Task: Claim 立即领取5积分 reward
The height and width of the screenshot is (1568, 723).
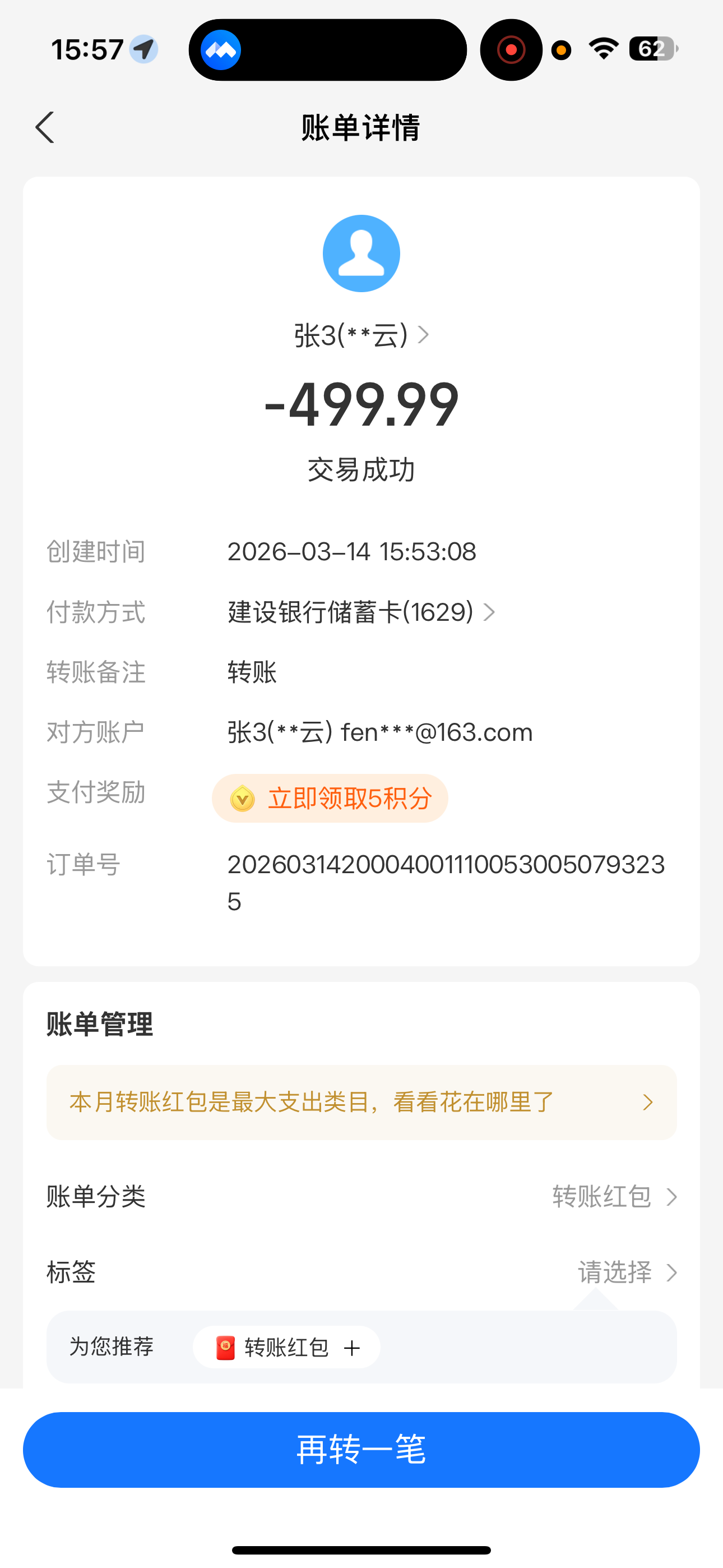Action: coord(330,799)
